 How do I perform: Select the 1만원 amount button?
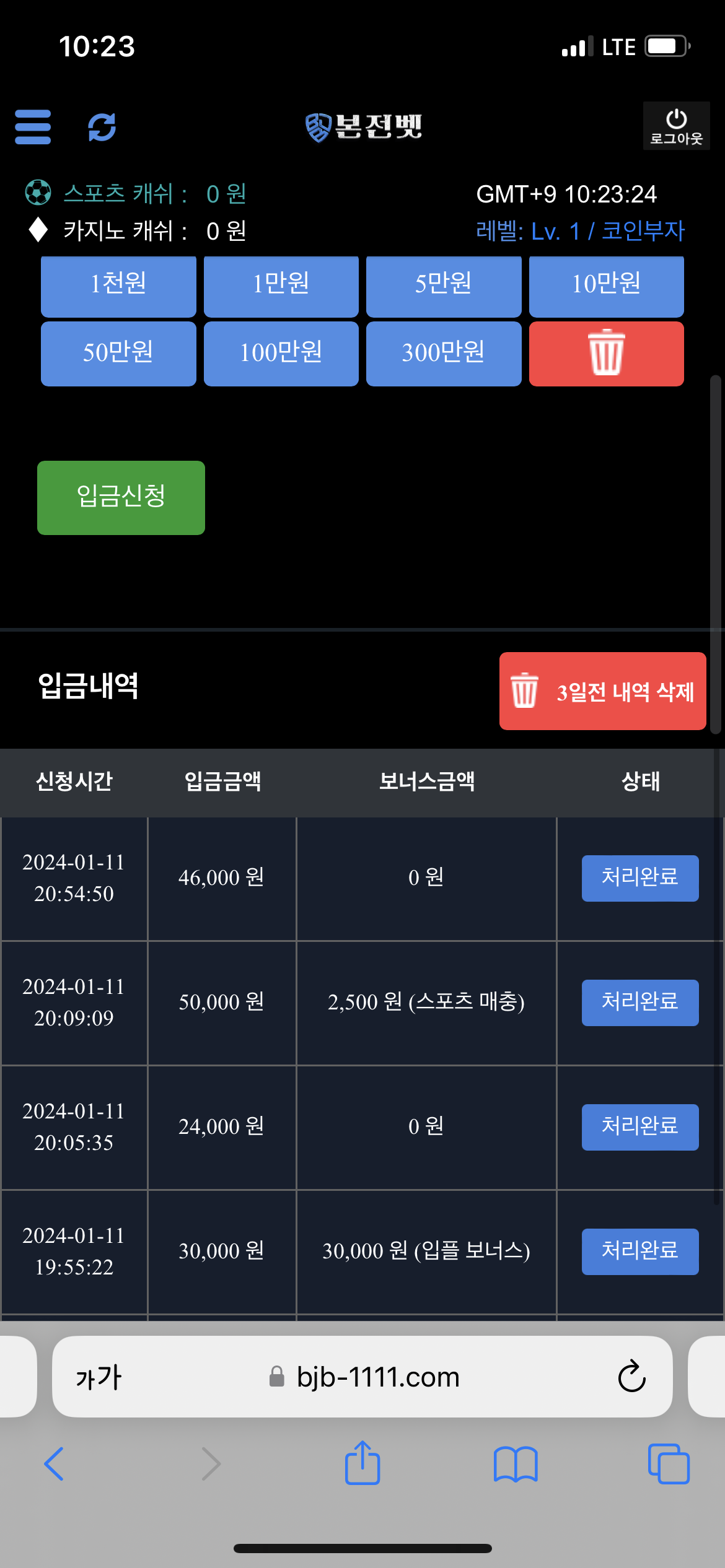pos(281,285)
